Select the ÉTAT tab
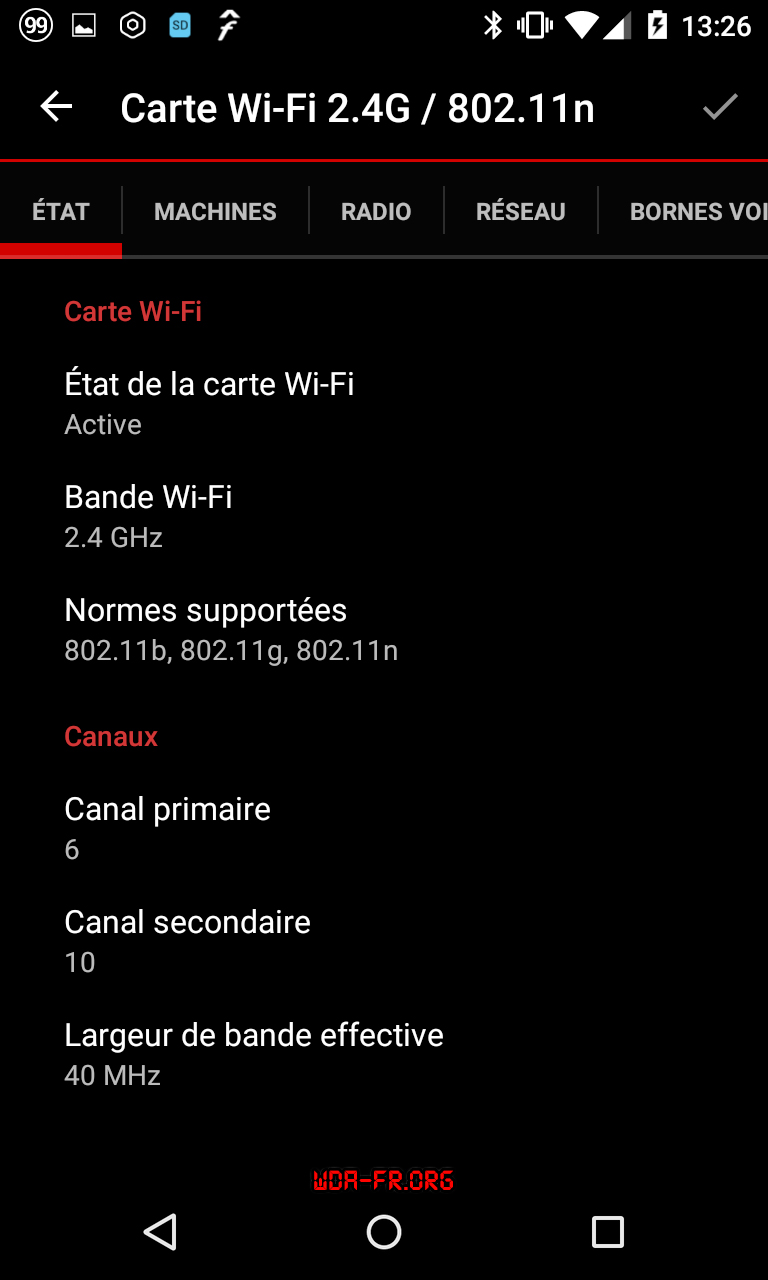The width and height of the screenshot is (768, 1280). pyautogui.click(x=61, y=211)
